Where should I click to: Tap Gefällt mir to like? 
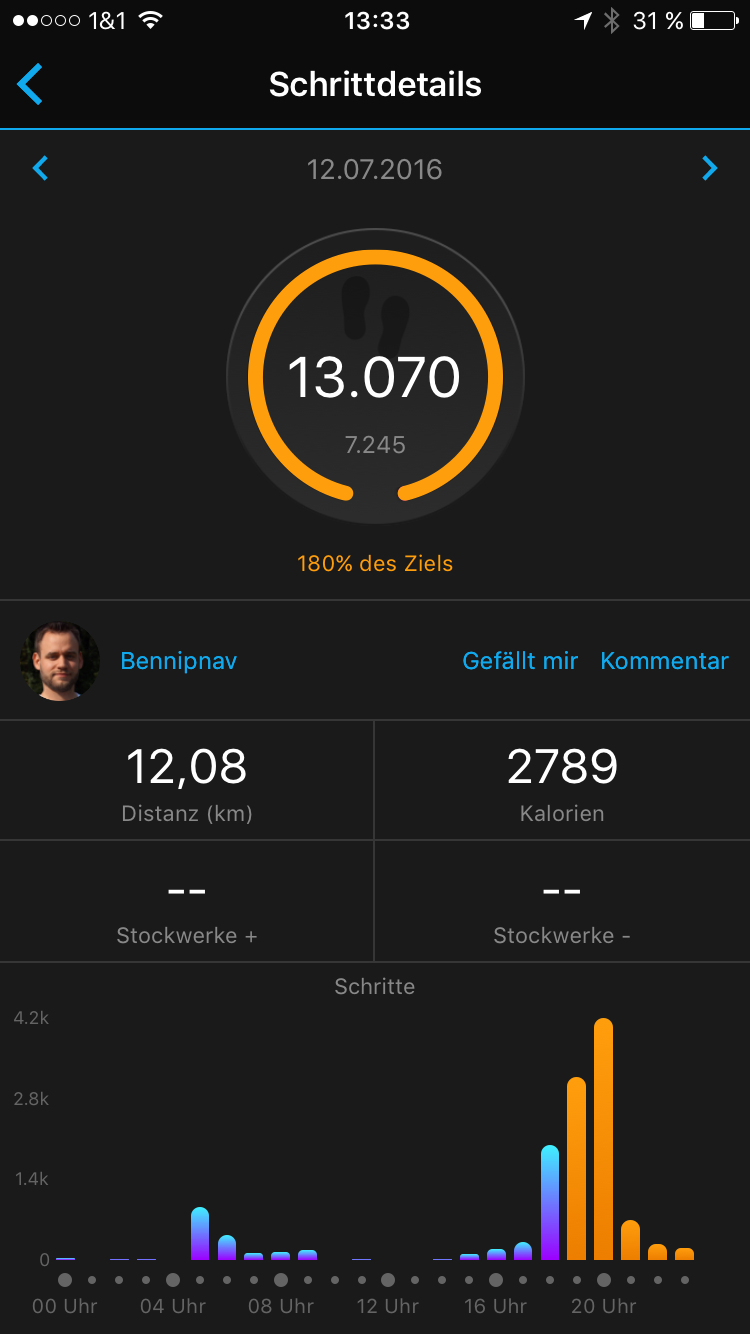pyautogui.click(x=520, y=661)
